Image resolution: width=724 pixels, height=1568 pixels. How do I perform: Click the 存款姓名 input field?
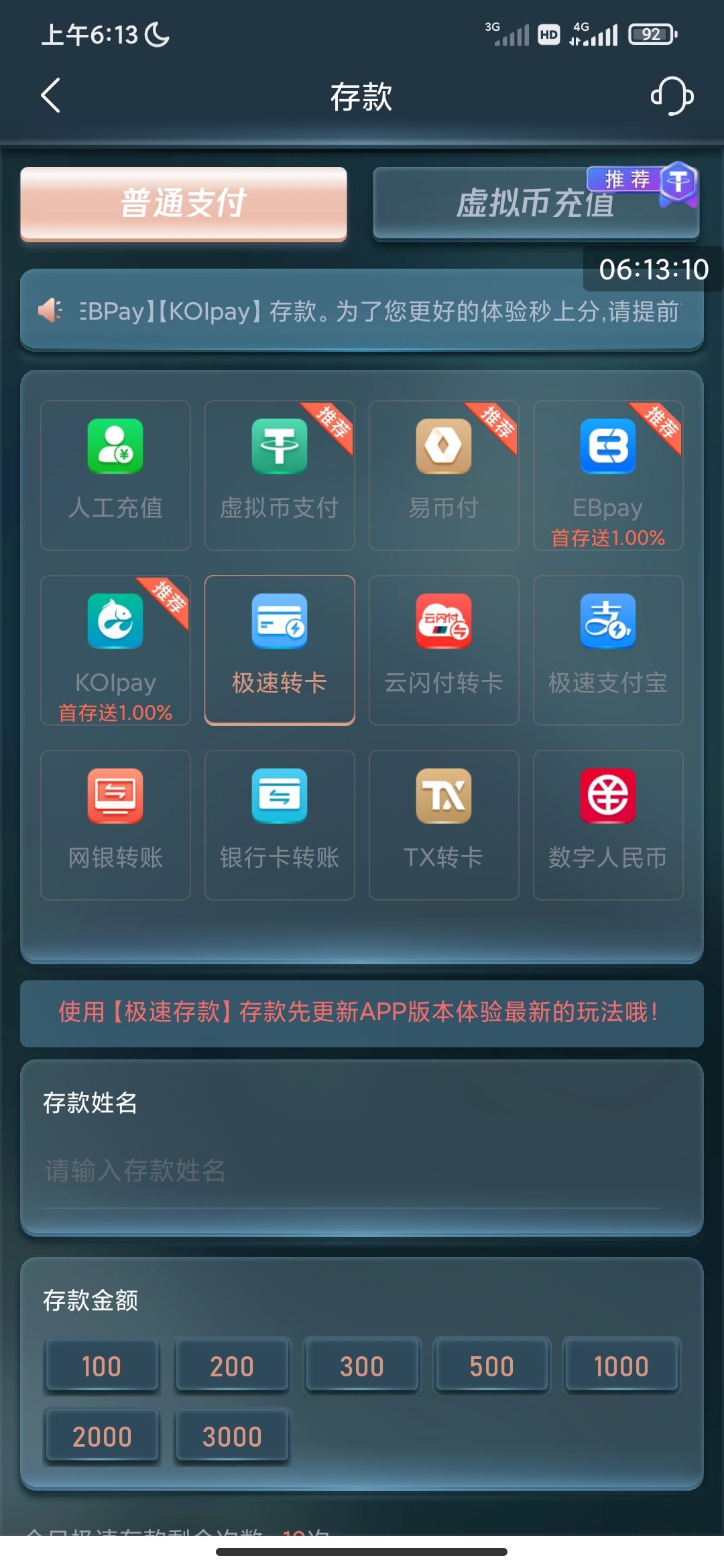[x=268, y=1171]
